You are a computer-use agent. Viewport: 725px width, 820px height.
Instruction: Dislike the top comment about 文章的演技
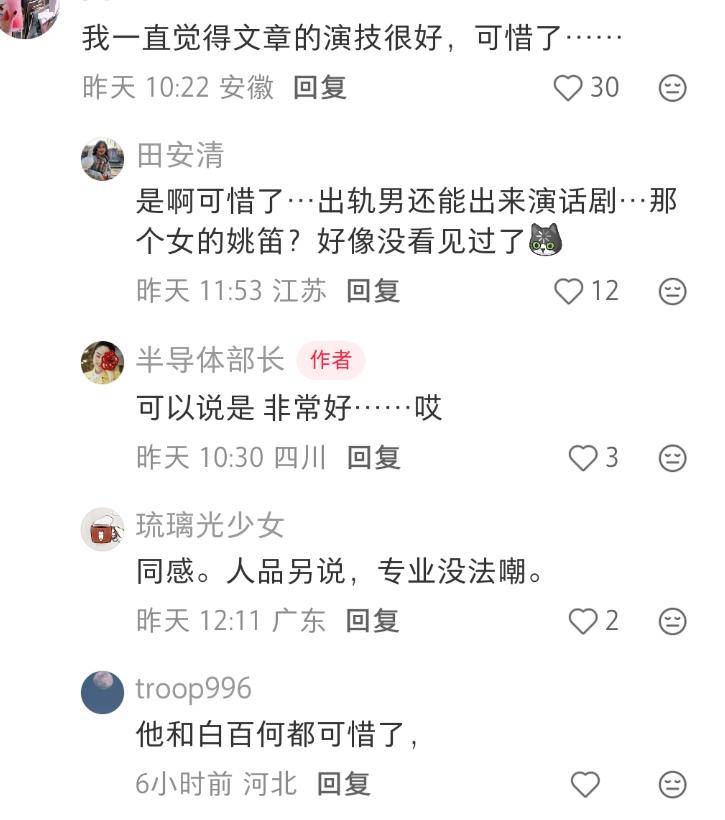coord(673,88)
